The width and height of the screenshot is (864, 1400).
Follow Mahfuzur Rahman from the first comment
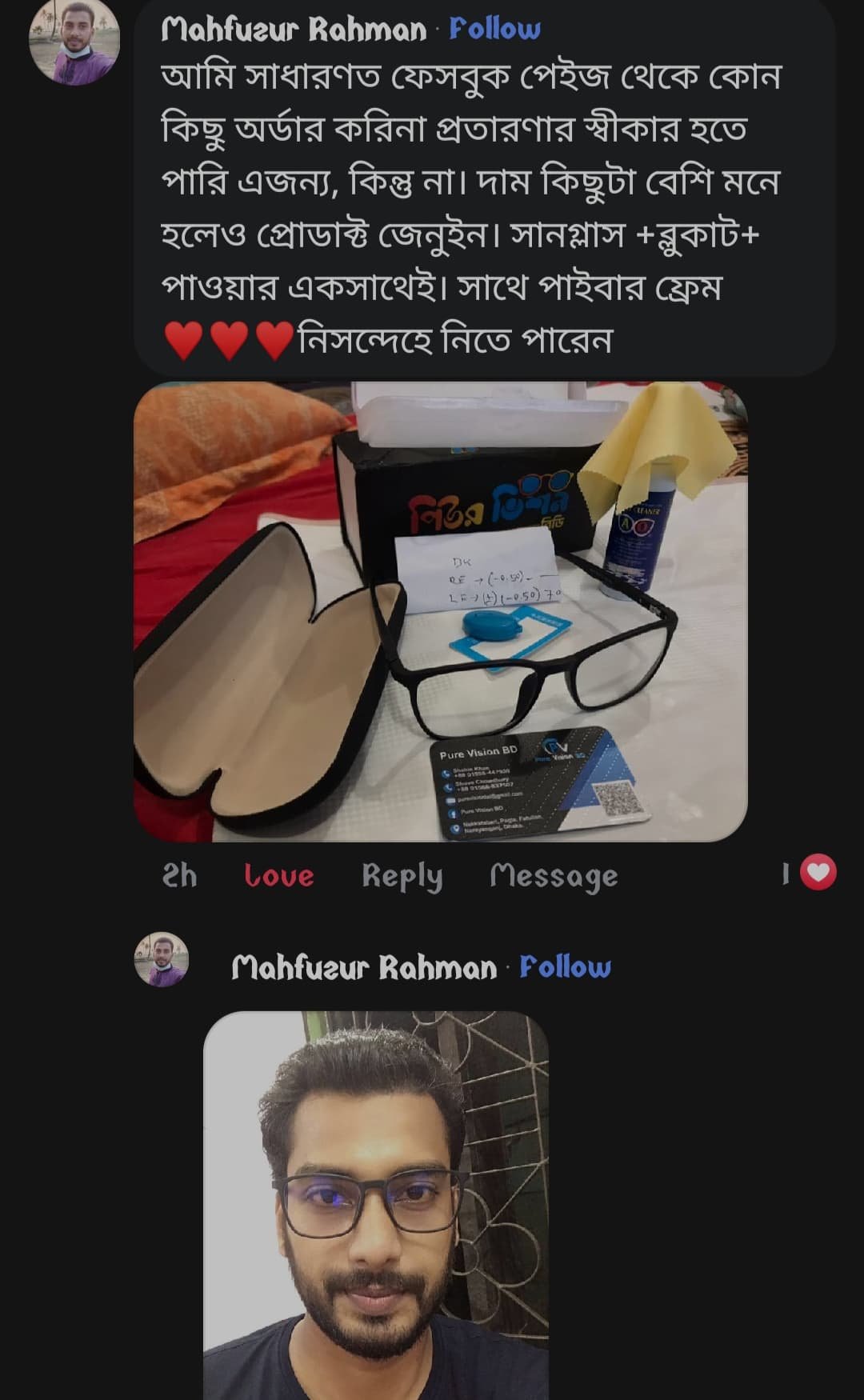(x=494, y=30)
